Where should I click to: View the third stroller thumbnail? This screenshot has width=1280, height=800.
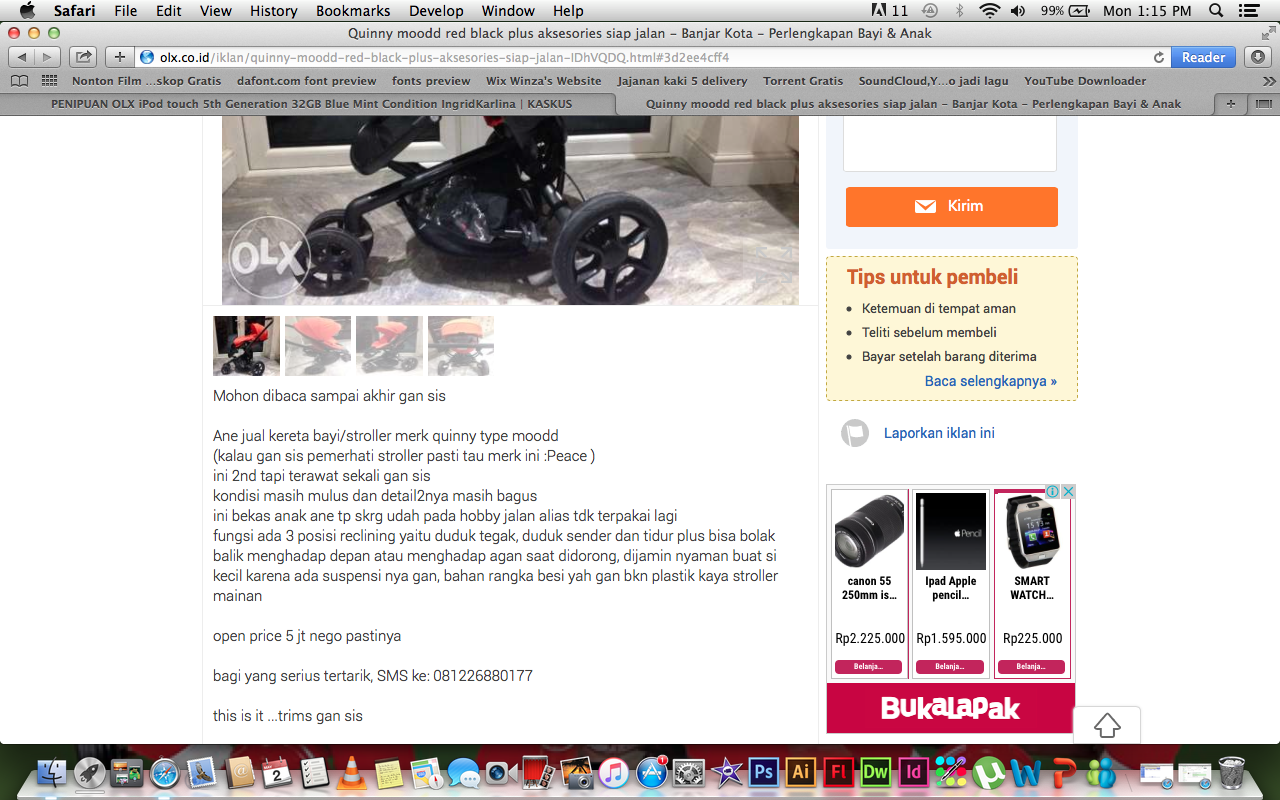(389, 346)
